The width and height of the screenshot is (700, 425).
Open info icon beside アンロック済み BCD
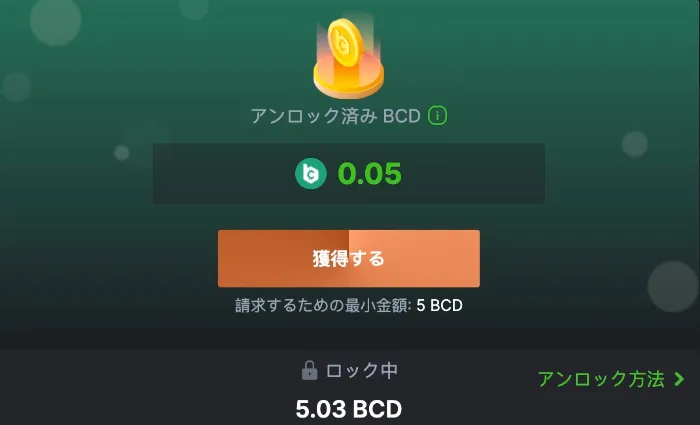pyautogui.click(x=437, y=116)
